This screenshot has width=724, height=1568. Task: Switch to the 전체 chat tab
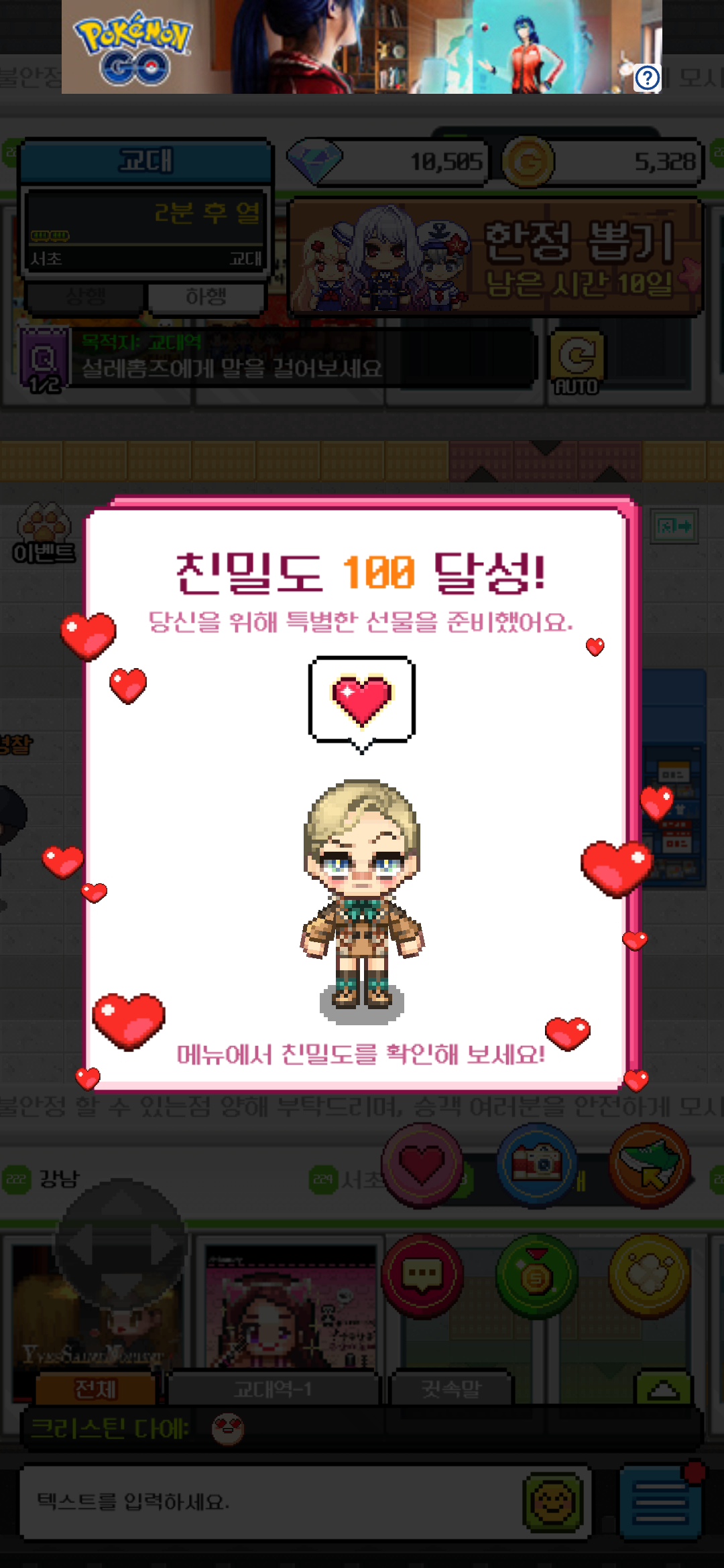[95, 1389]
